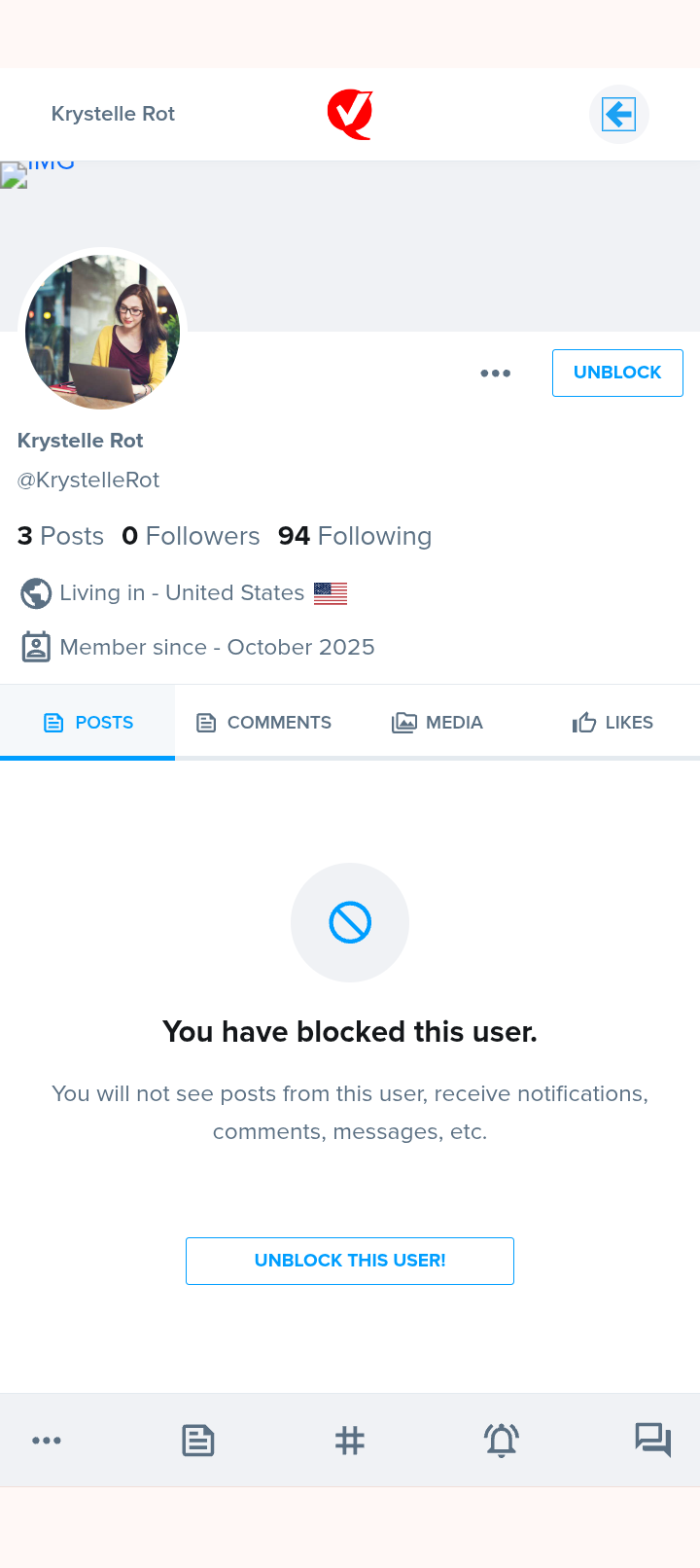Switch to the Likes tab

(x=612, y=723)
